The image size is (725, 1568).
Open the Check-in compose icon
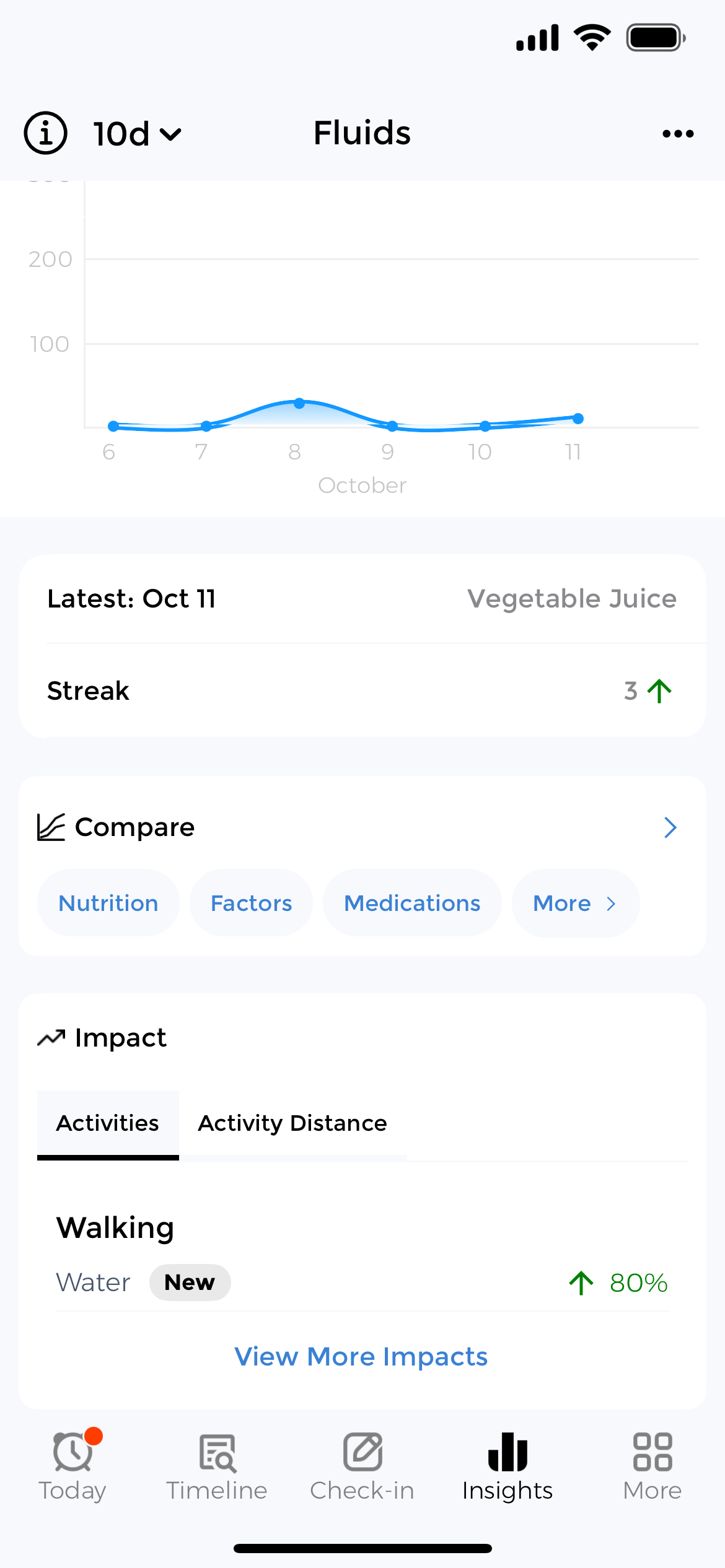coord(362,1452)
